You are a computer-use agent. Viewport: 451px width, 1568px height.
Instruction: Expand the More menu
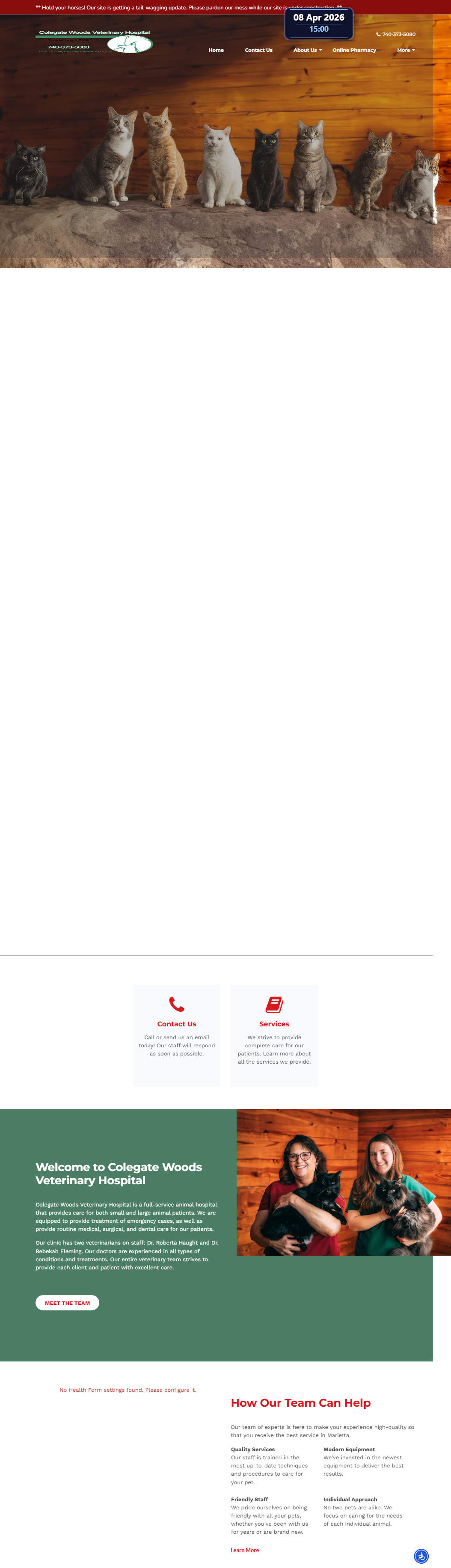click(x=406, y=50)
